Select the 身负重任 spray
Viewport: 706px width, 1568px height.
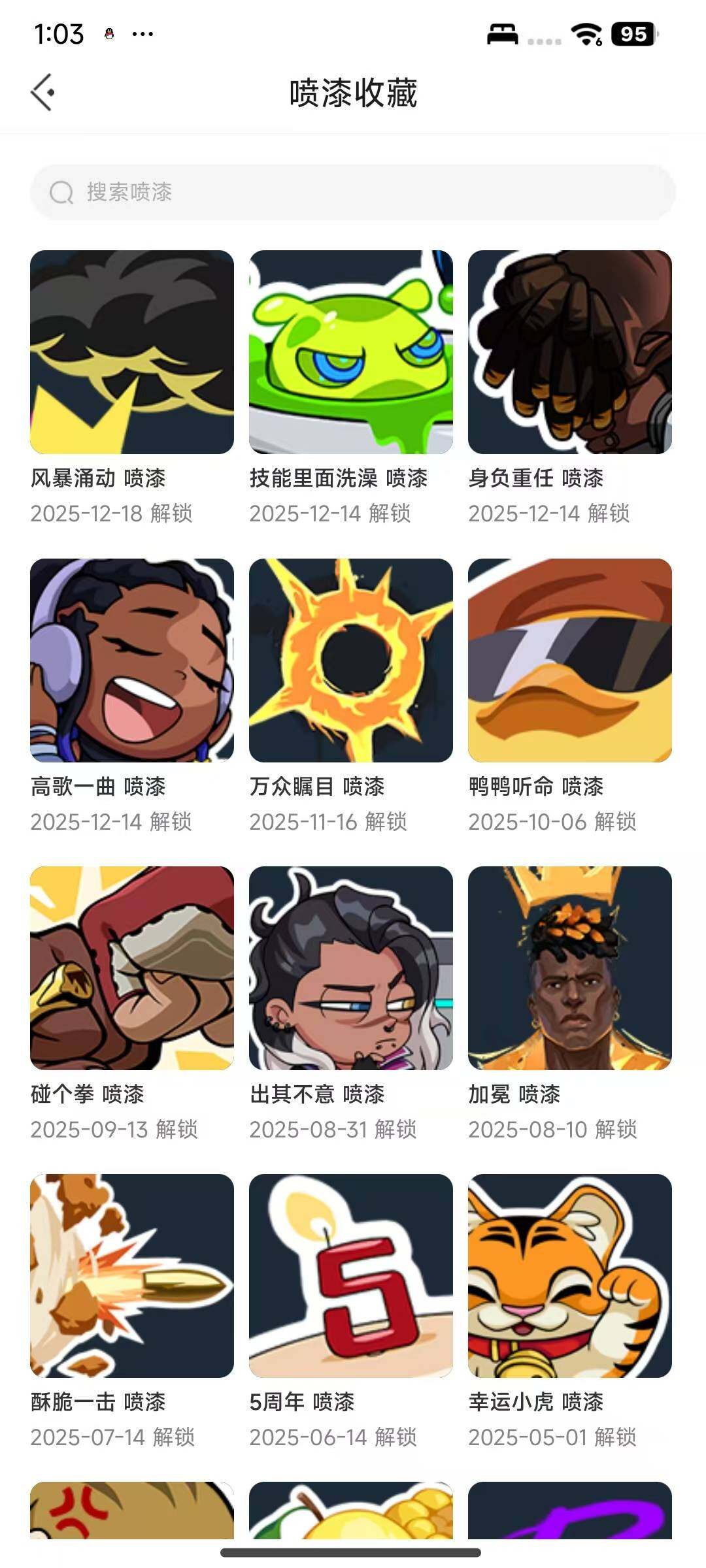click(570, 352)
